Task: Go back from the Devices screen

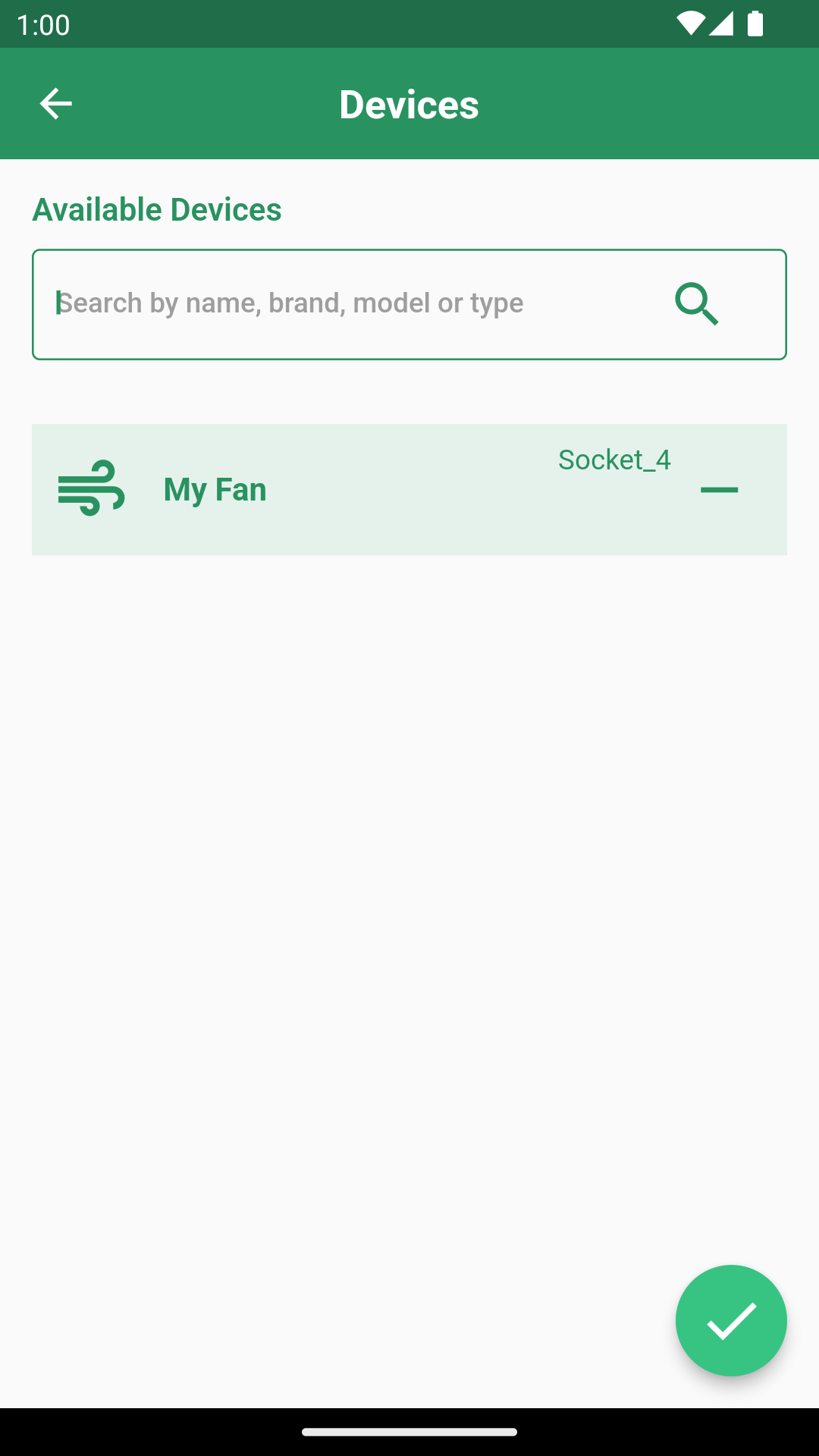Action: [x=55, y=104]
